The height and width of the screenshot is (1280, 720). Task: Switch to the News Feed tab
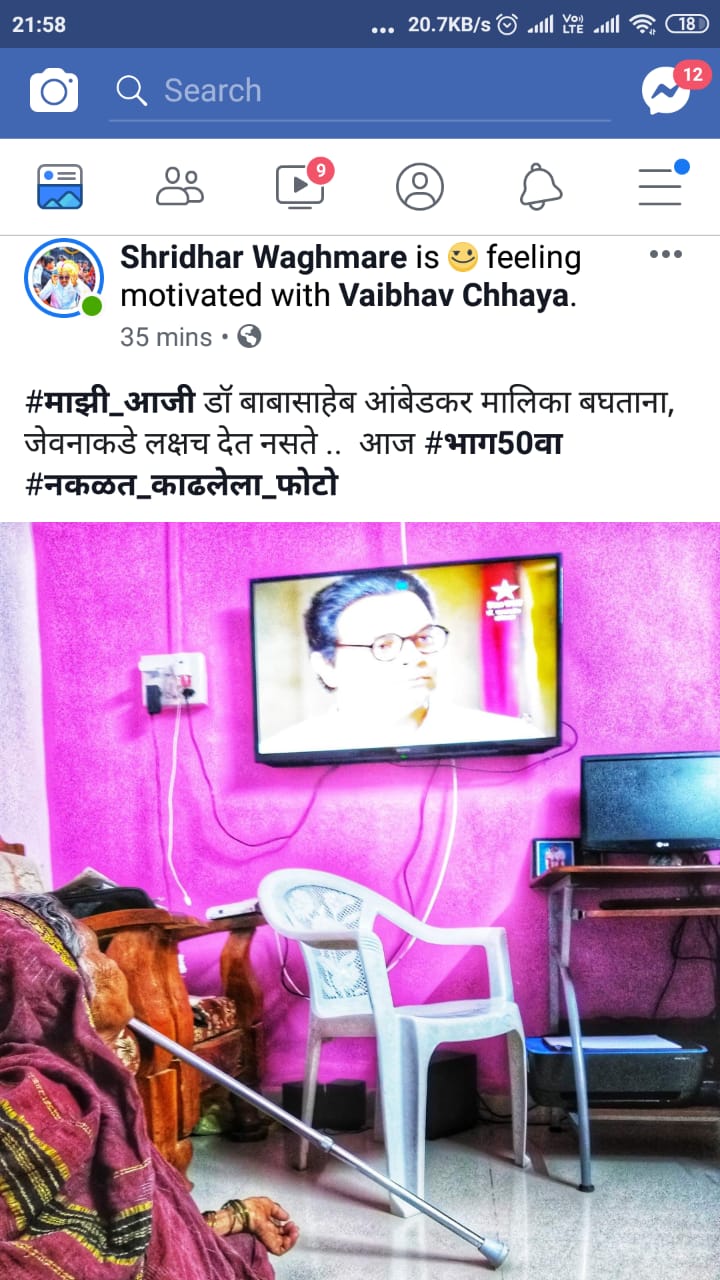point(60,186)
